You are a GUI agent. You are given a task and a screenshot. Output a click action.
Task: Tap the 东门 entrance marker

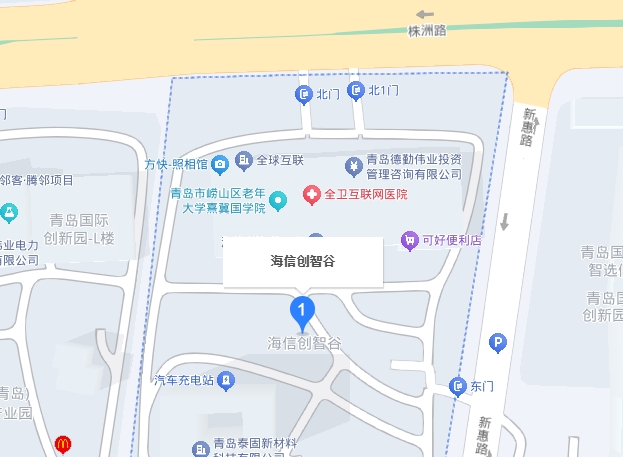(458, 386)
